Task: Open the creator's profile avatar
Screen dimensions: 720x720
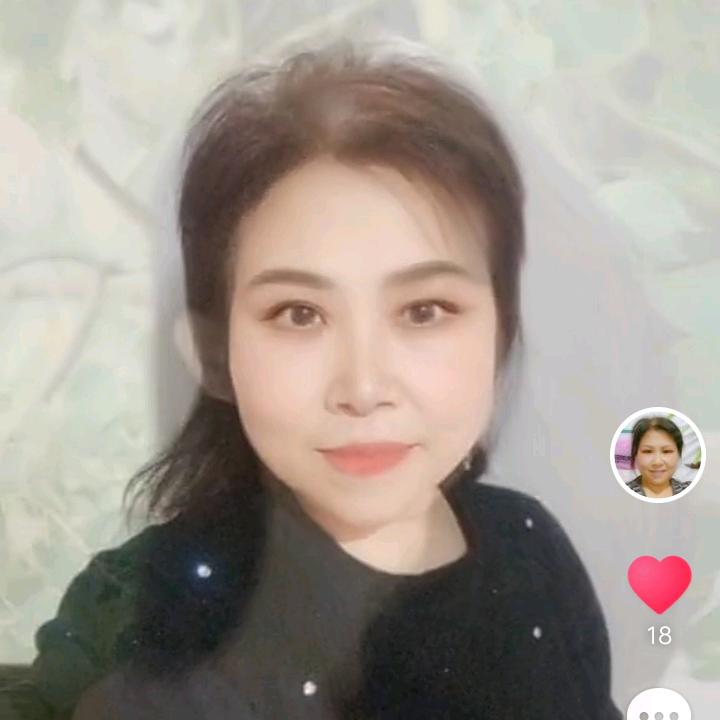Action: (x=658, y=455)
